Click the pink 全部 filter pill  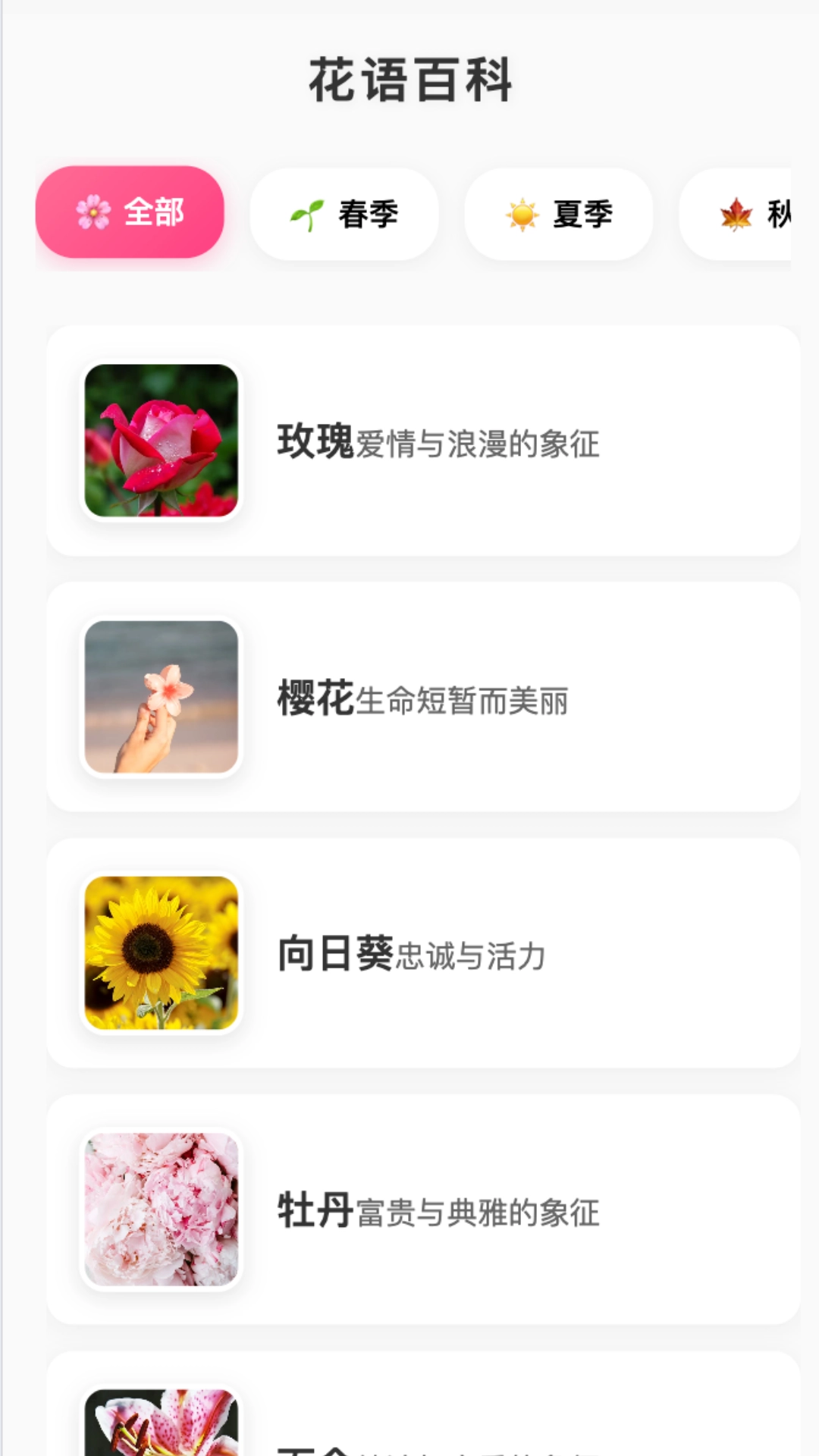[129, 214]
